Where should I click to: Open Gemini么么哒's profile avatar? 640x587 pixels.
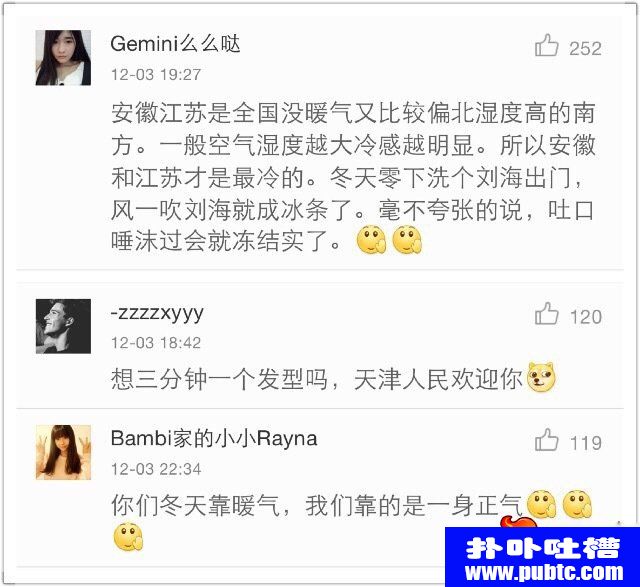pyautogui.click(x=64, y=57)
